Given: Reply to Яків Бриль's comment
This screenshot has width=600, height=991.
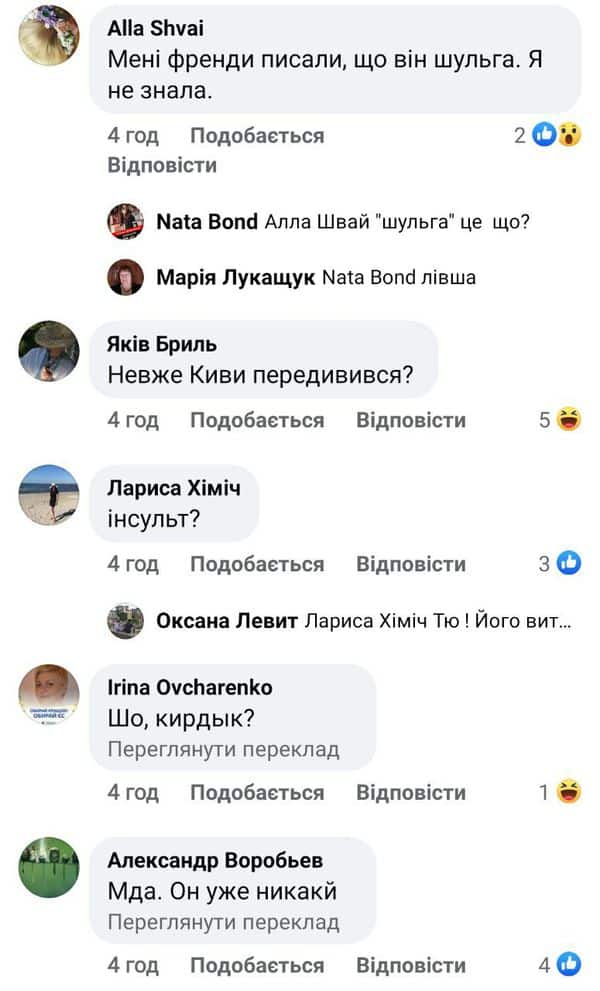Looking at the screenshot, I should [x=411, y=420].
